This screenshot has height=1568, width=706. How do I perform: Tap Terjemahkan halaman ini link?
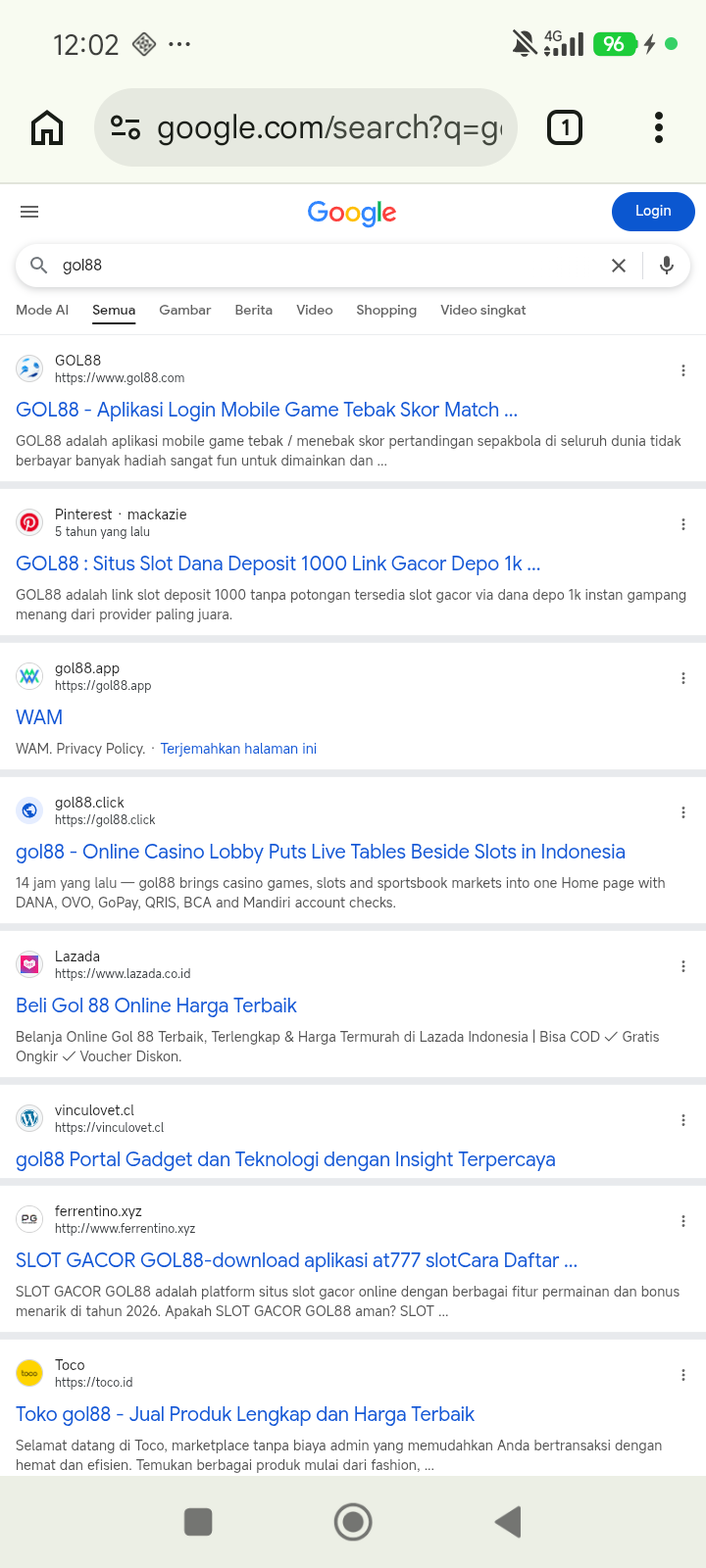[x=238, y=749]
